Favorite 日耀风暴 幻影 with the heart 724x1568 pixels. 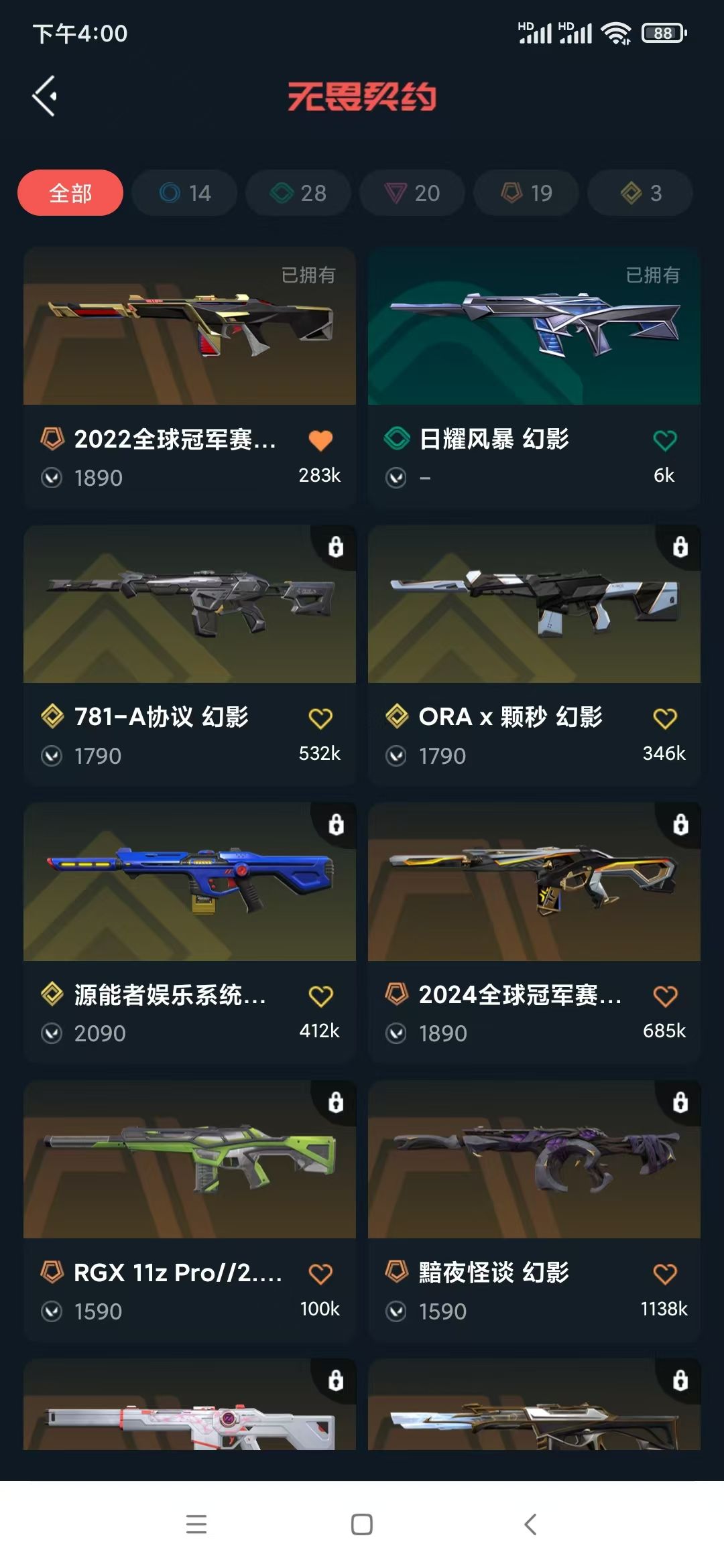[664, 440]
